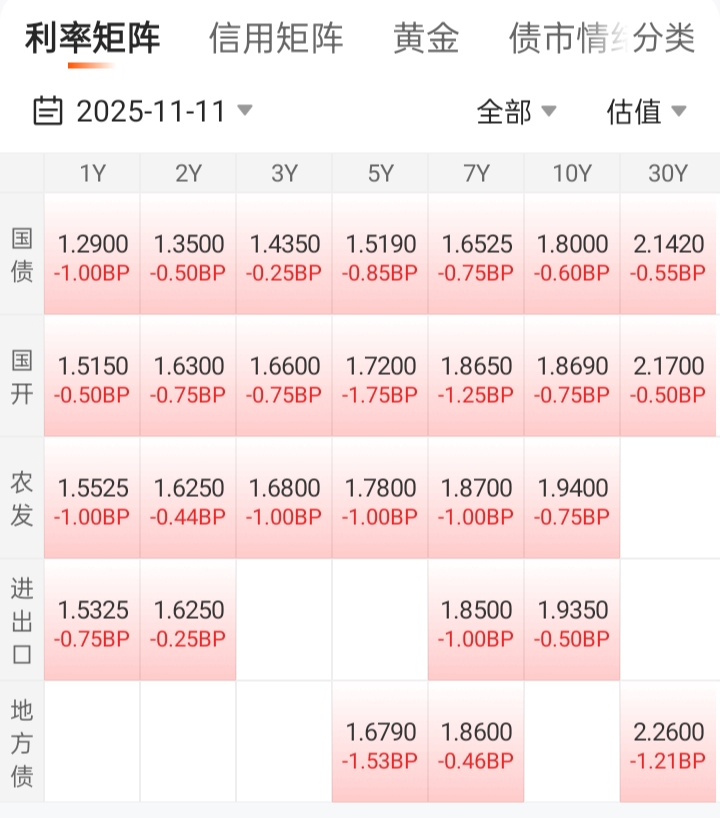The width and height of the screenshot is (720, 818).
Task: Expand the 估值 dropdown
Action: pyautogui.click(x=646, y=112)
